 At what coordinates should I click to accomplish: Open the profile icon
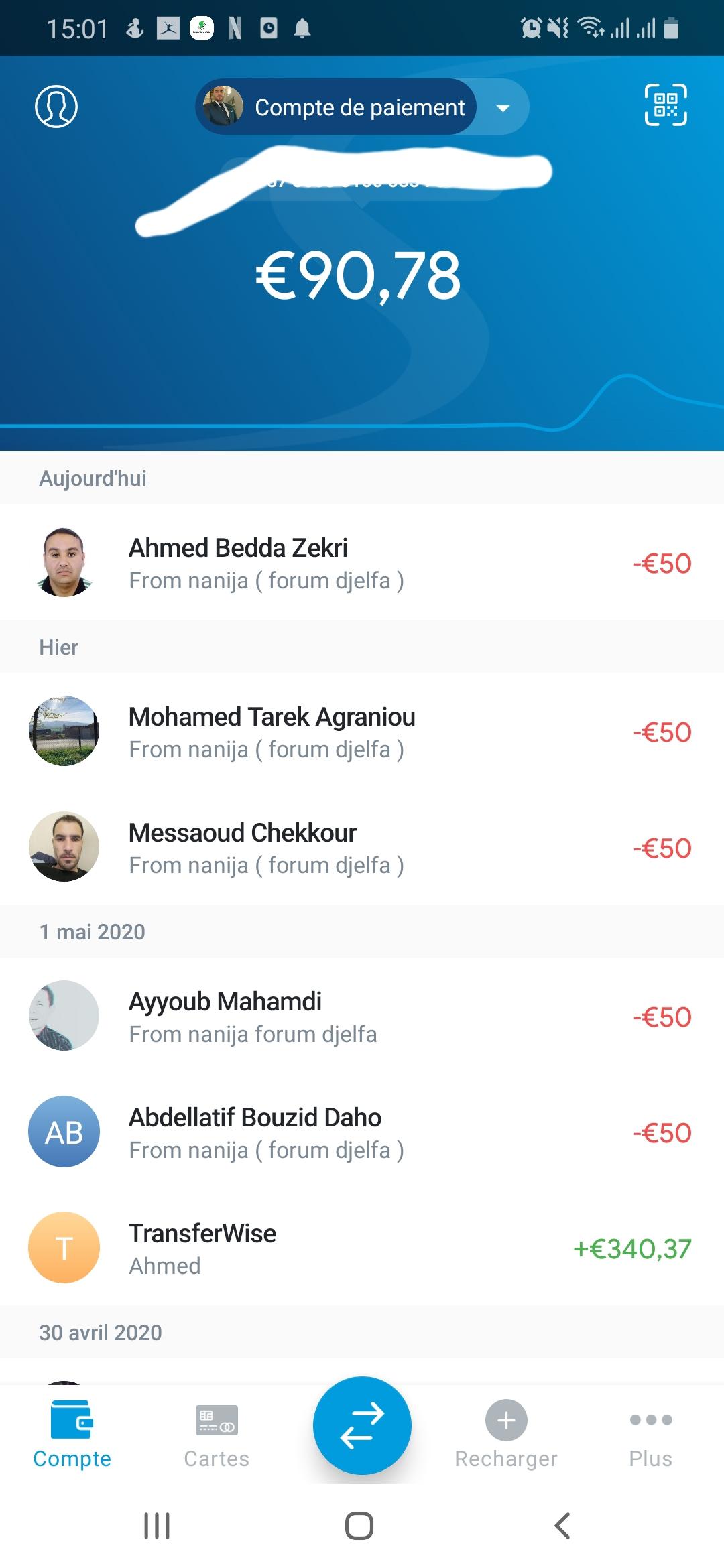56,106
